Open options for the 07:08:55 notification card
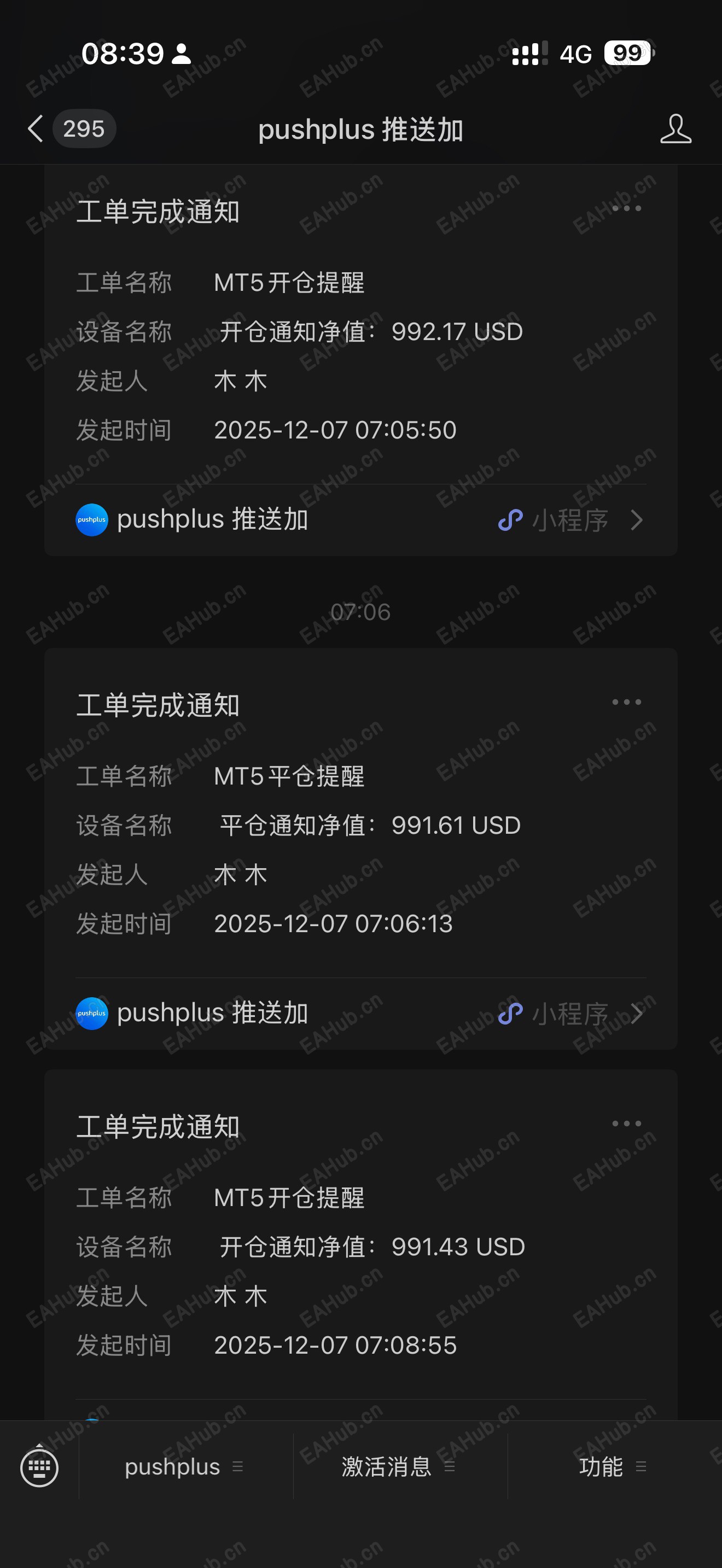 626,1124
